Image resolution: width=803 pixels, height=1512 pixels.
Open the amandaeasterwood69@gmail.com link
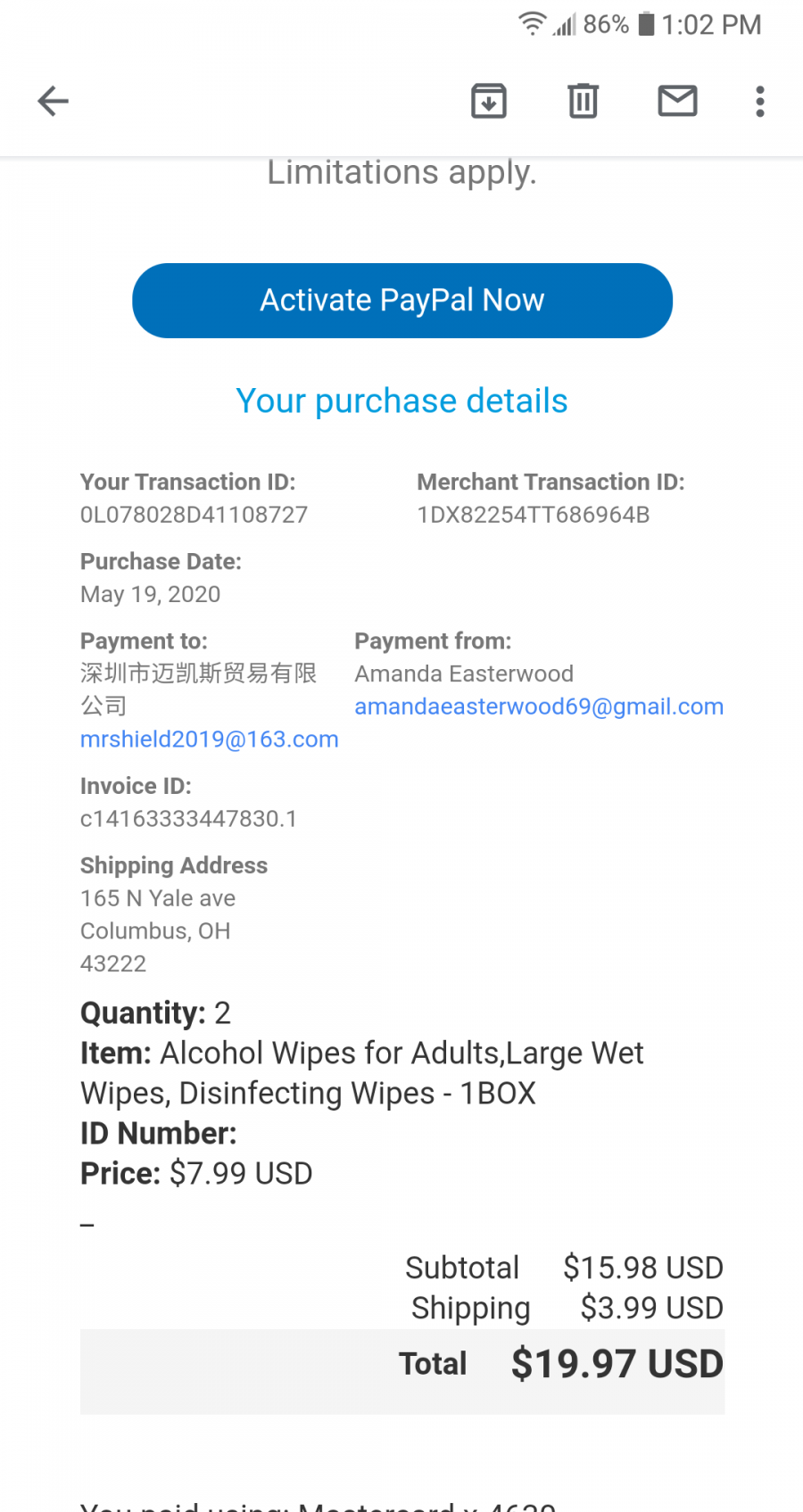[539, 706]
